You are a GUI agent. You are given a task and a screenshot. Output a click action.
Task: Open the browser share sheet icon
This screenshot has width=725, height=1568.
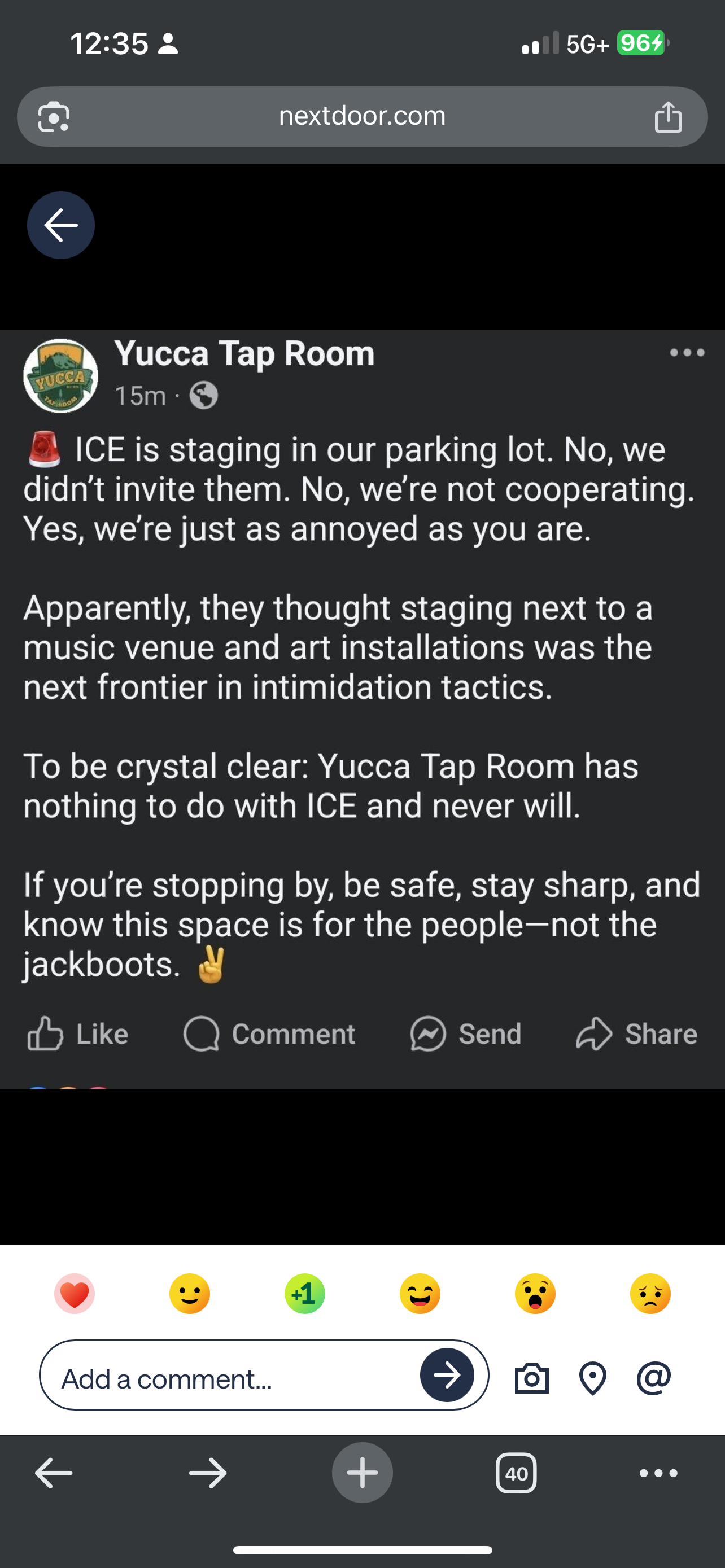tap(668, 117)
